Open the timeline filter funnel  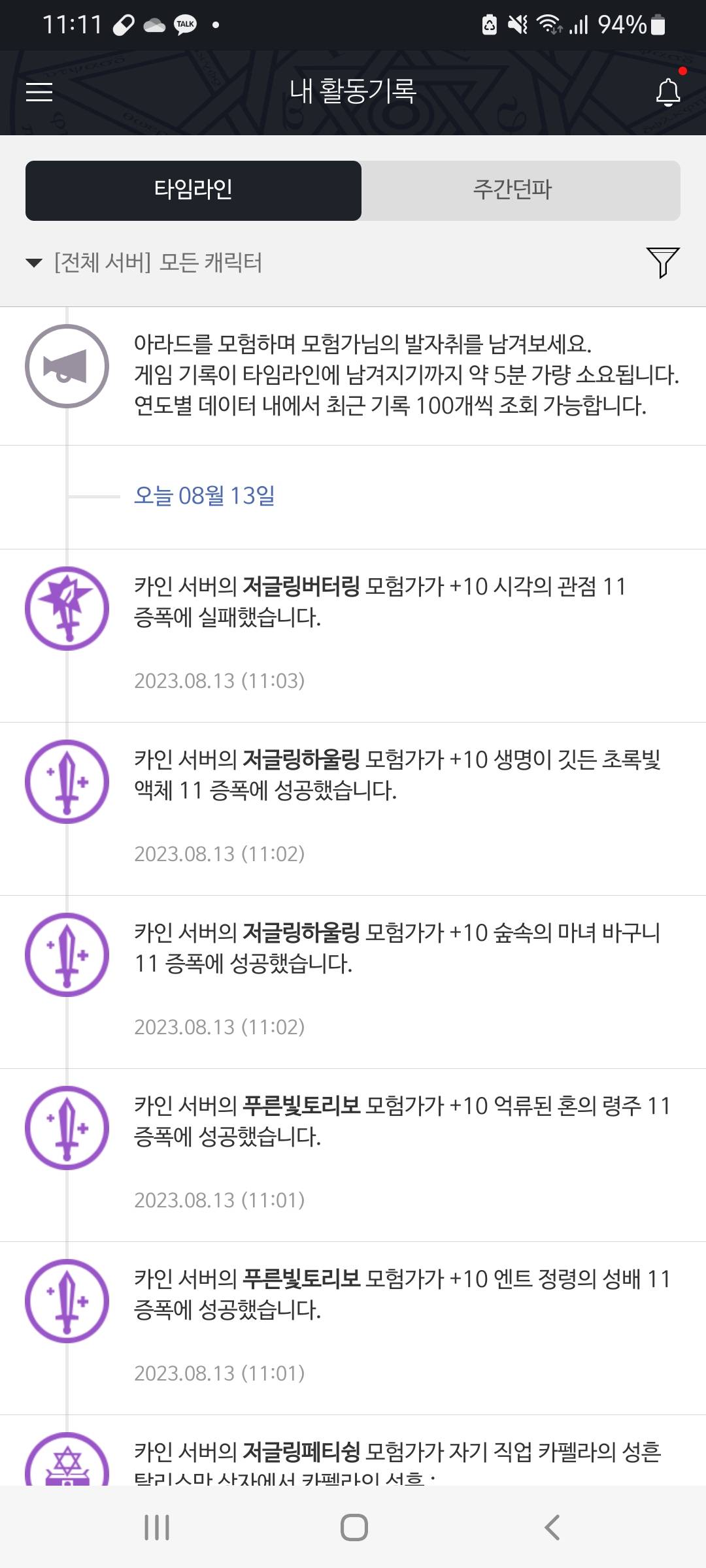(663, 263)
